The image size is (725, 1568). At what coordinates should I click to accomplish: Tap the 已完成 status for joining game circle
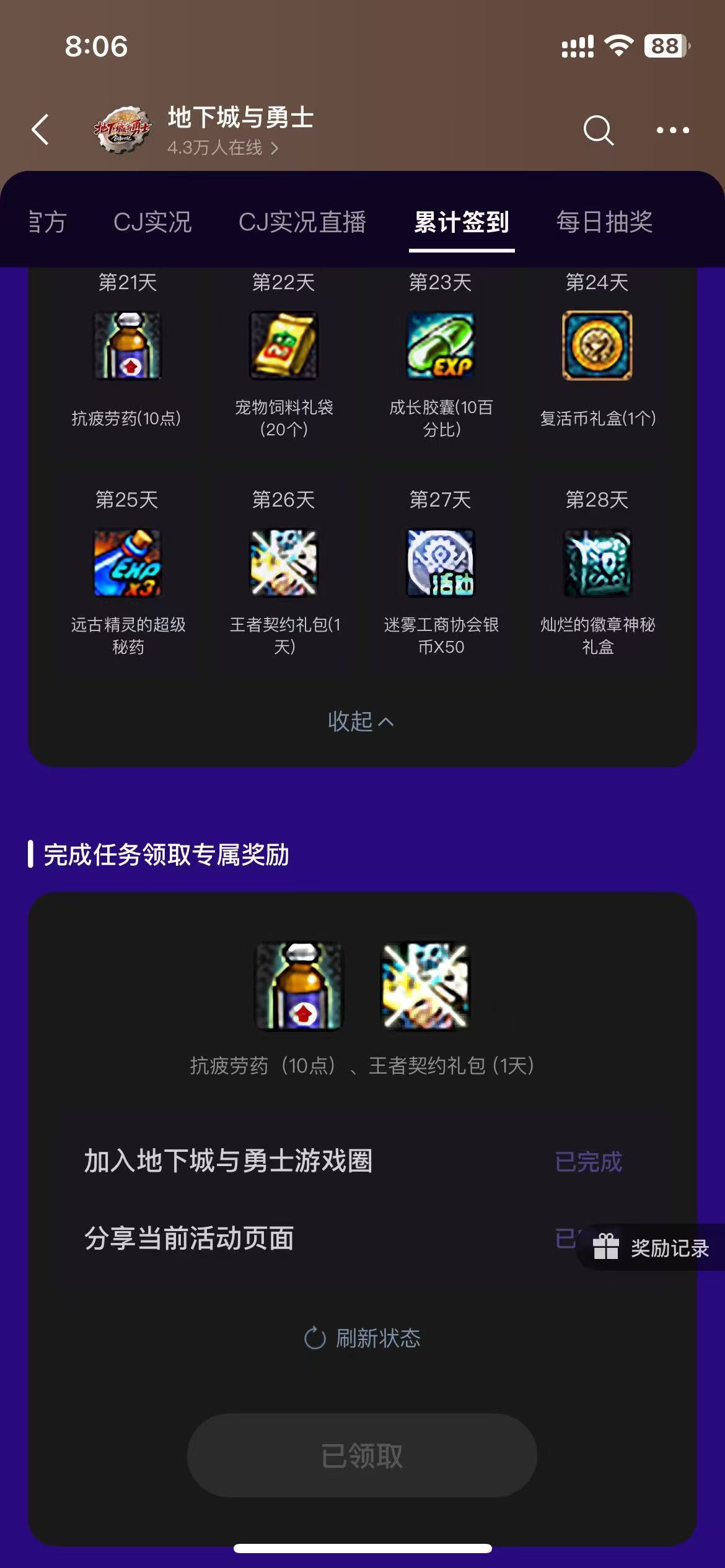(588, 1162)
